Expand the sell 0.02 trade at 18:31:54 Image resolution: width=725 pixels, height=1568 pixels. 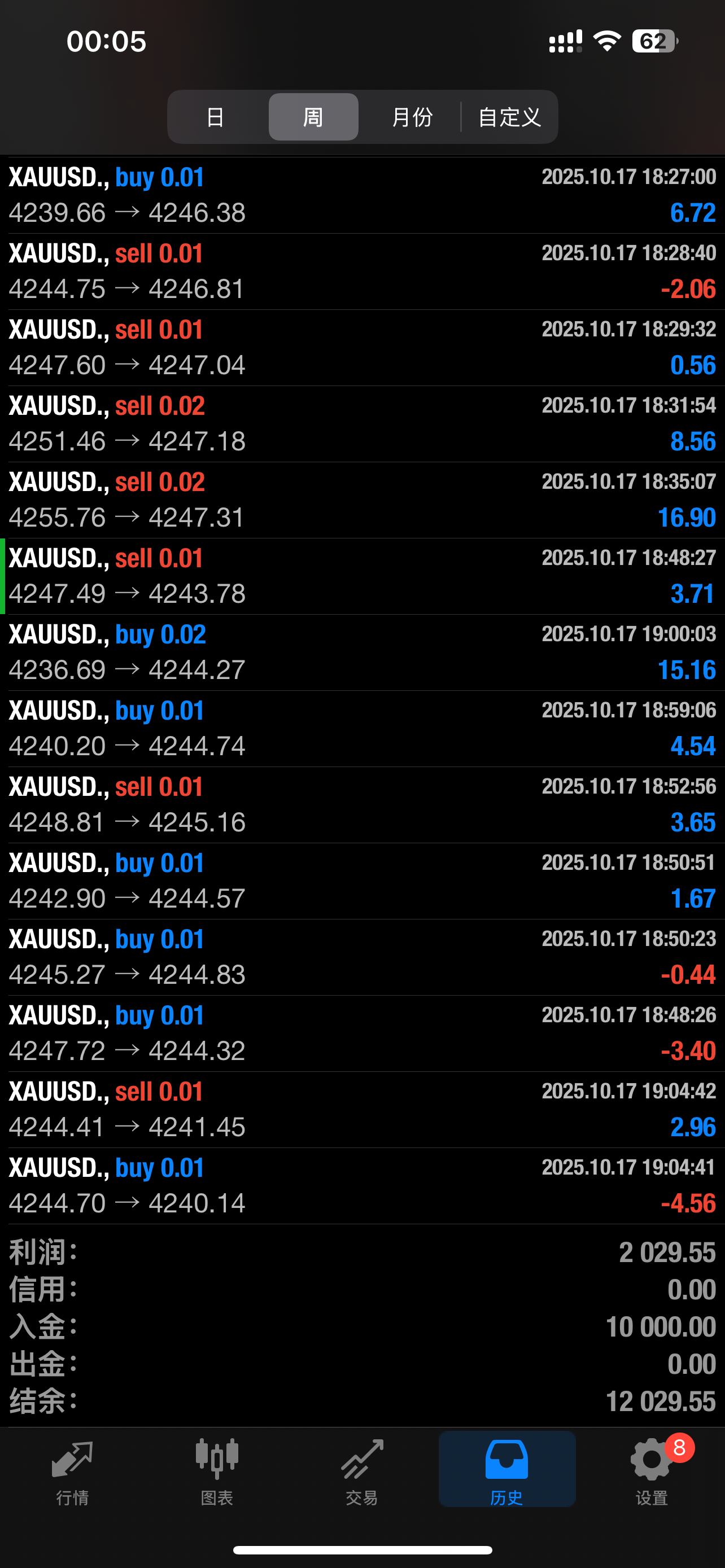(362, 424)
